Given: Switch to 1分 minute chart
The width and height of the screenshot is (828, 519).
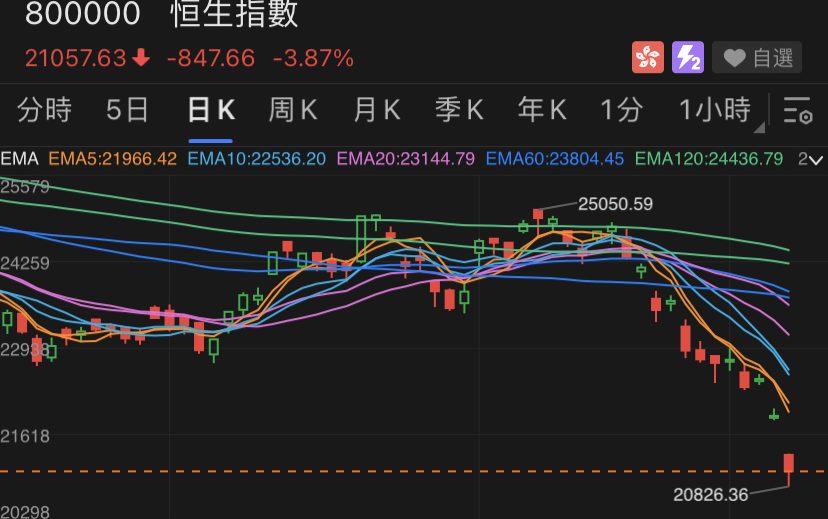Looking at the screenshot, I should pos(621,110).
